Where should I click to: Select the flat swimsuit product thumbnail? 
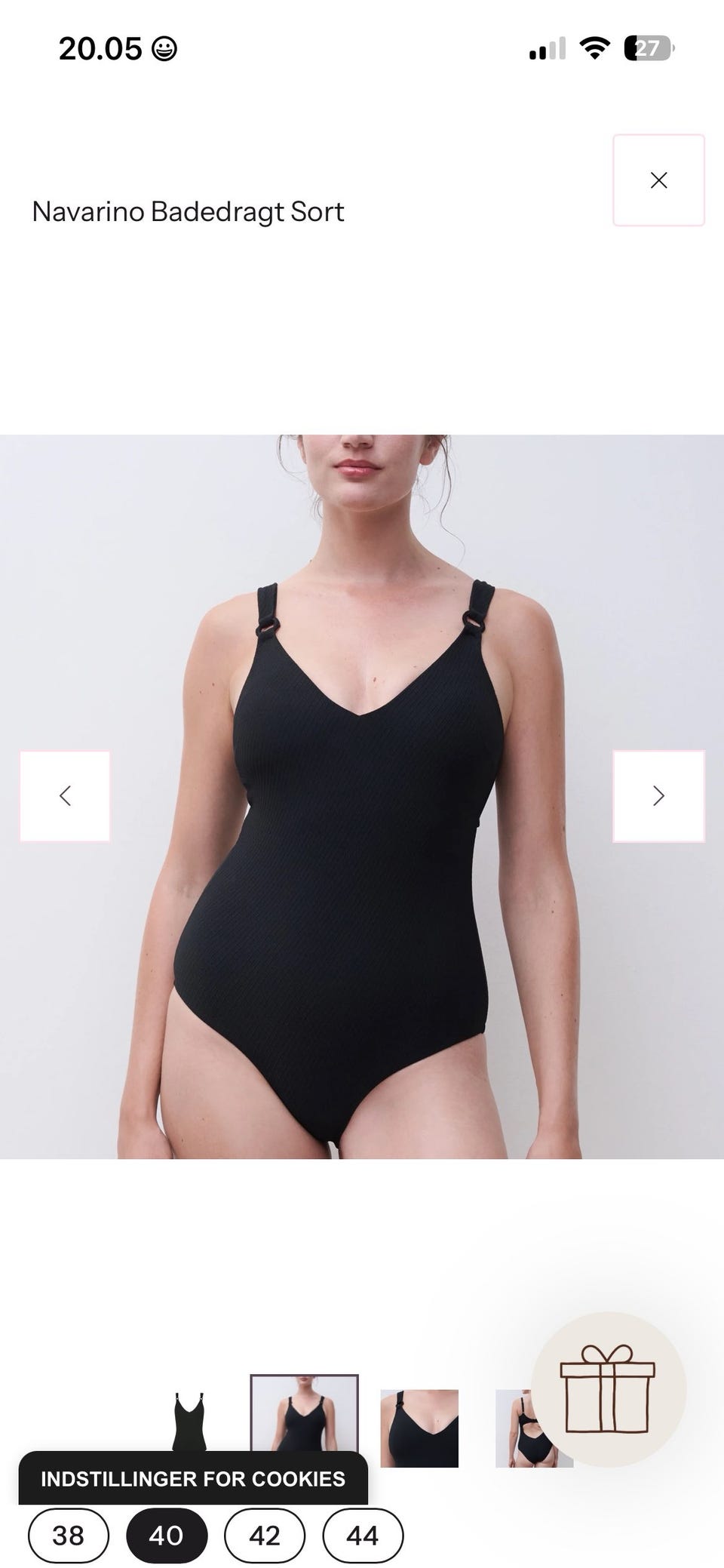[x=189, y=1421]
